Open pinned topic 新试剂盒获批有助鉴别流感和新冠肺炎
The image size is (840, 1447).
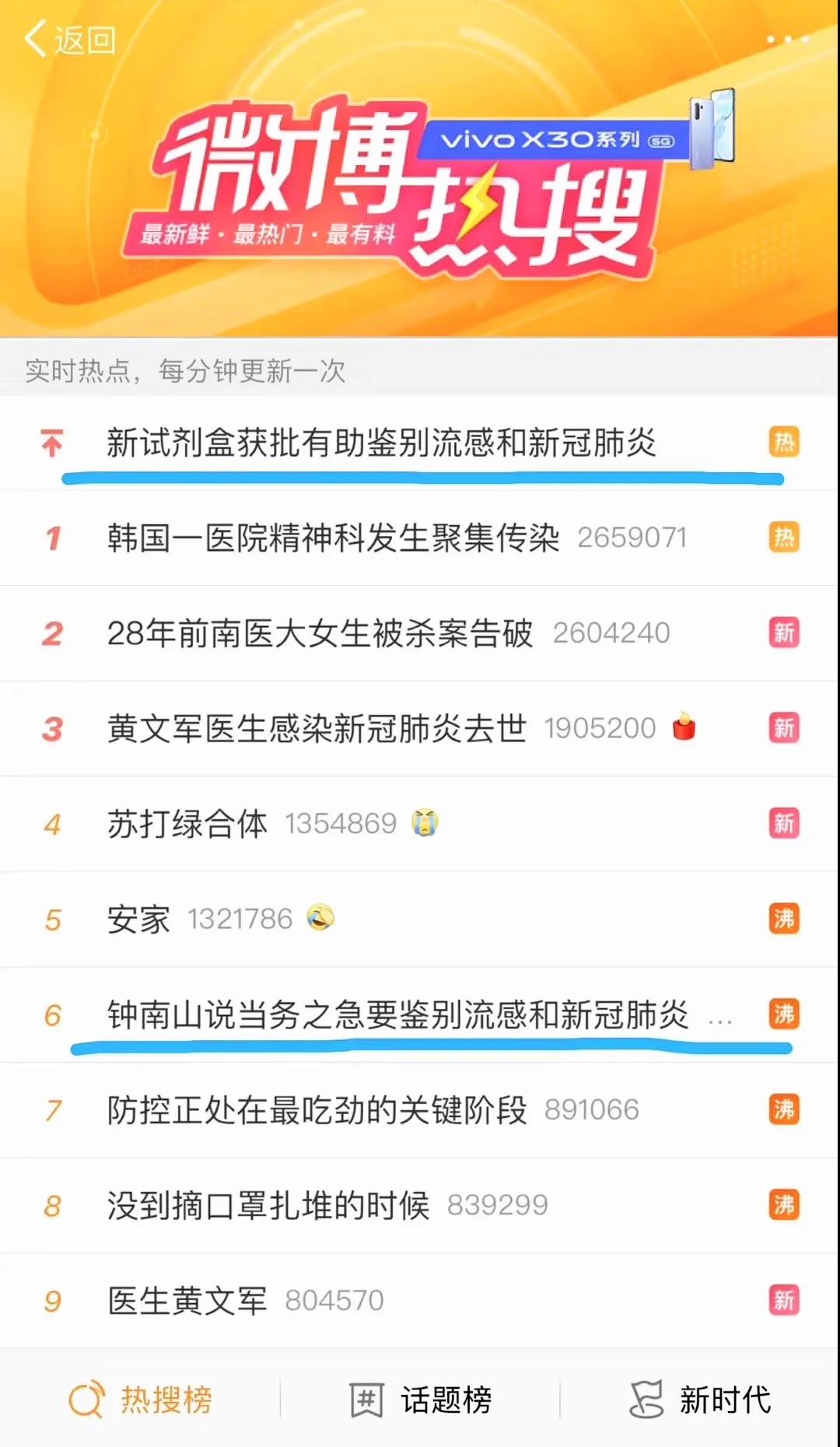click(381, 443)
